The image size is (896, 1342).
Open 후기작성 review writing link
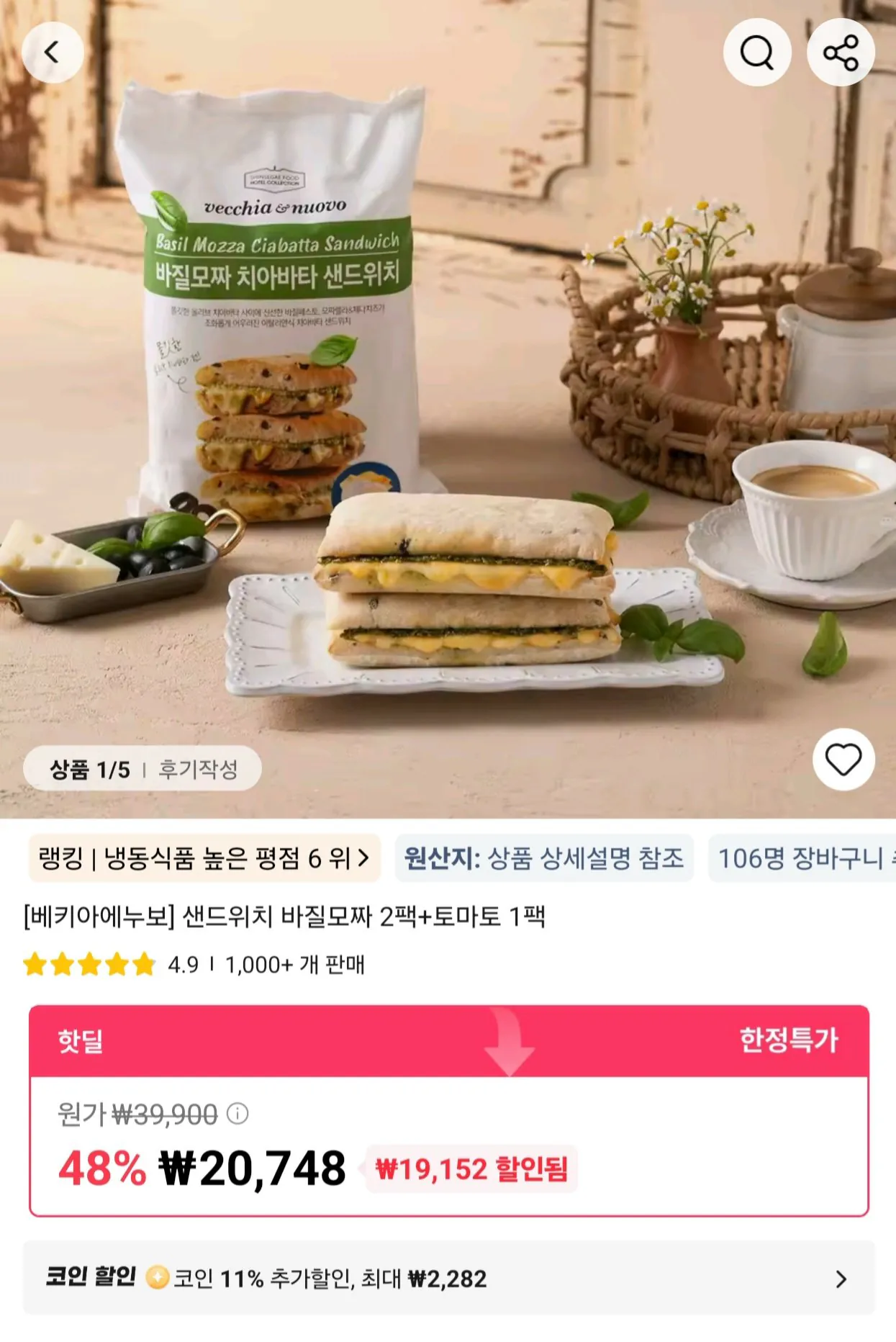click(x=198, y=769)
